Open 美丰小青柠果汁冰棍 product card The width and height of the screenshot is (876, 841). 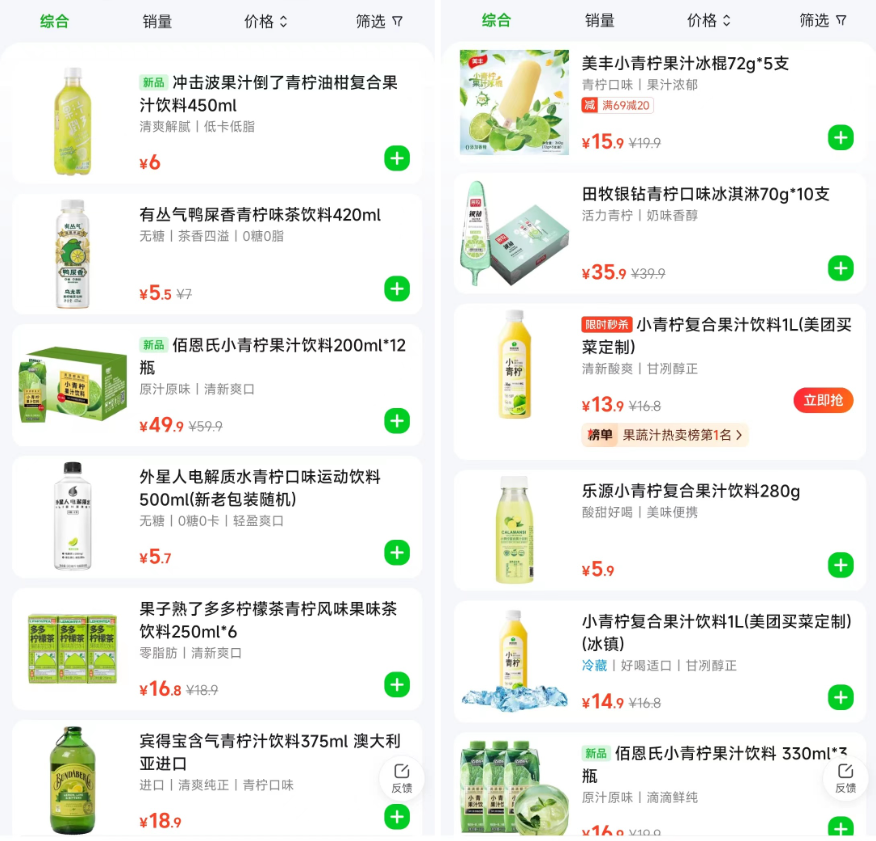click(x=685, y=64)
